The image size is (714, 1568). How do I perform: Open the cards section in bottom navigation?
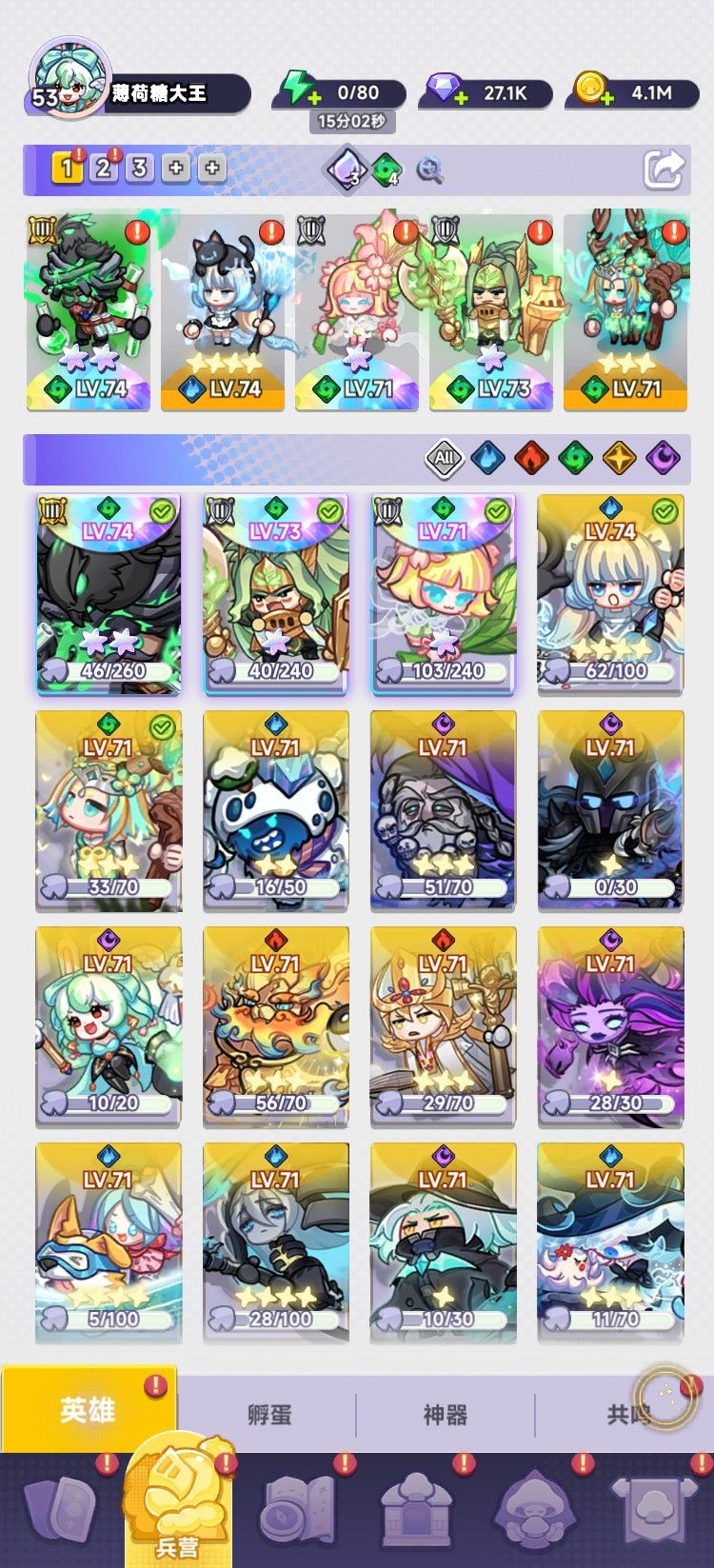click(x=60, y=1510)
